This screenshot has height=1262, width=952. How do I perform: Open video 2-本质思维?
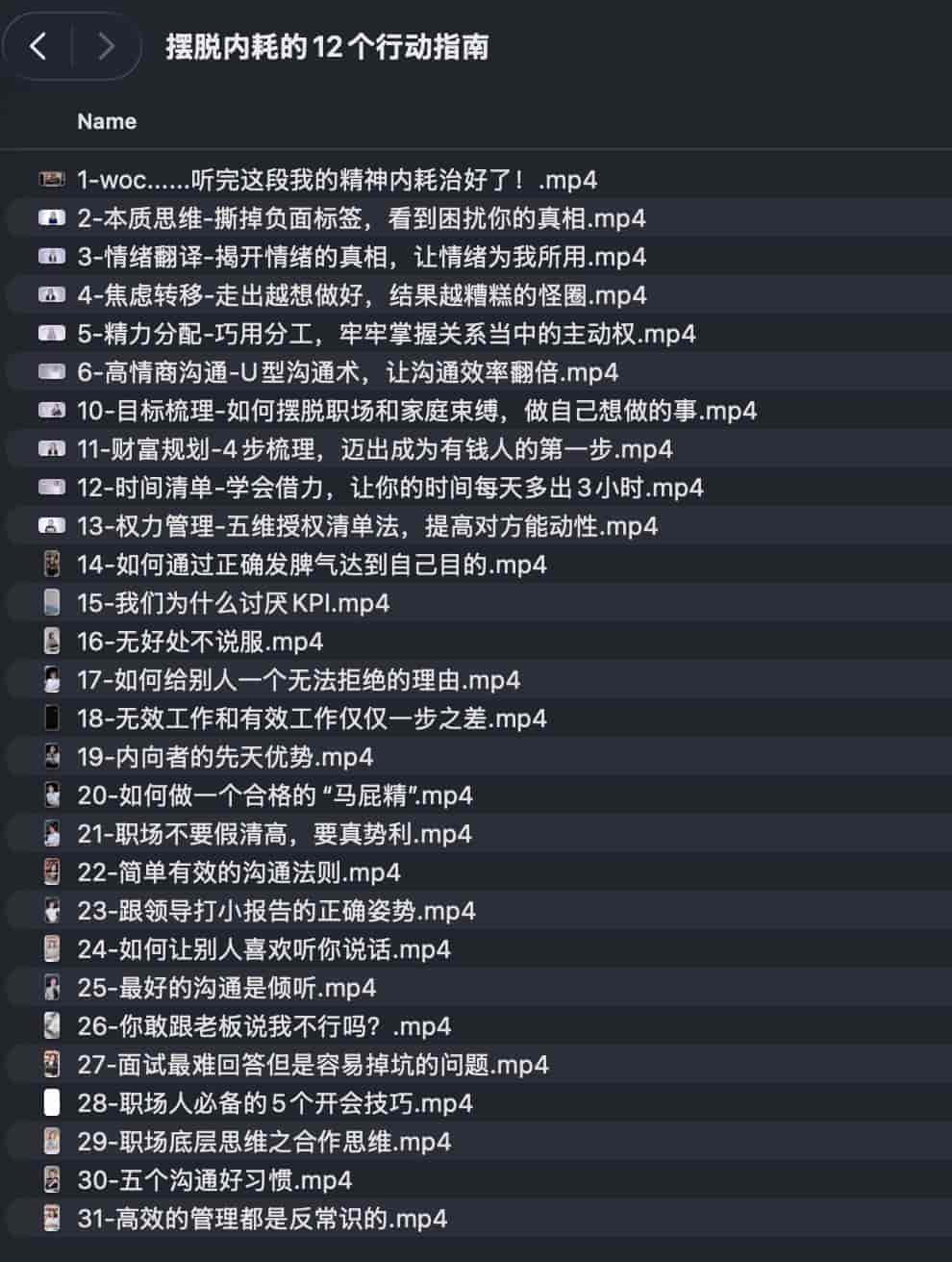coord(361,218)
